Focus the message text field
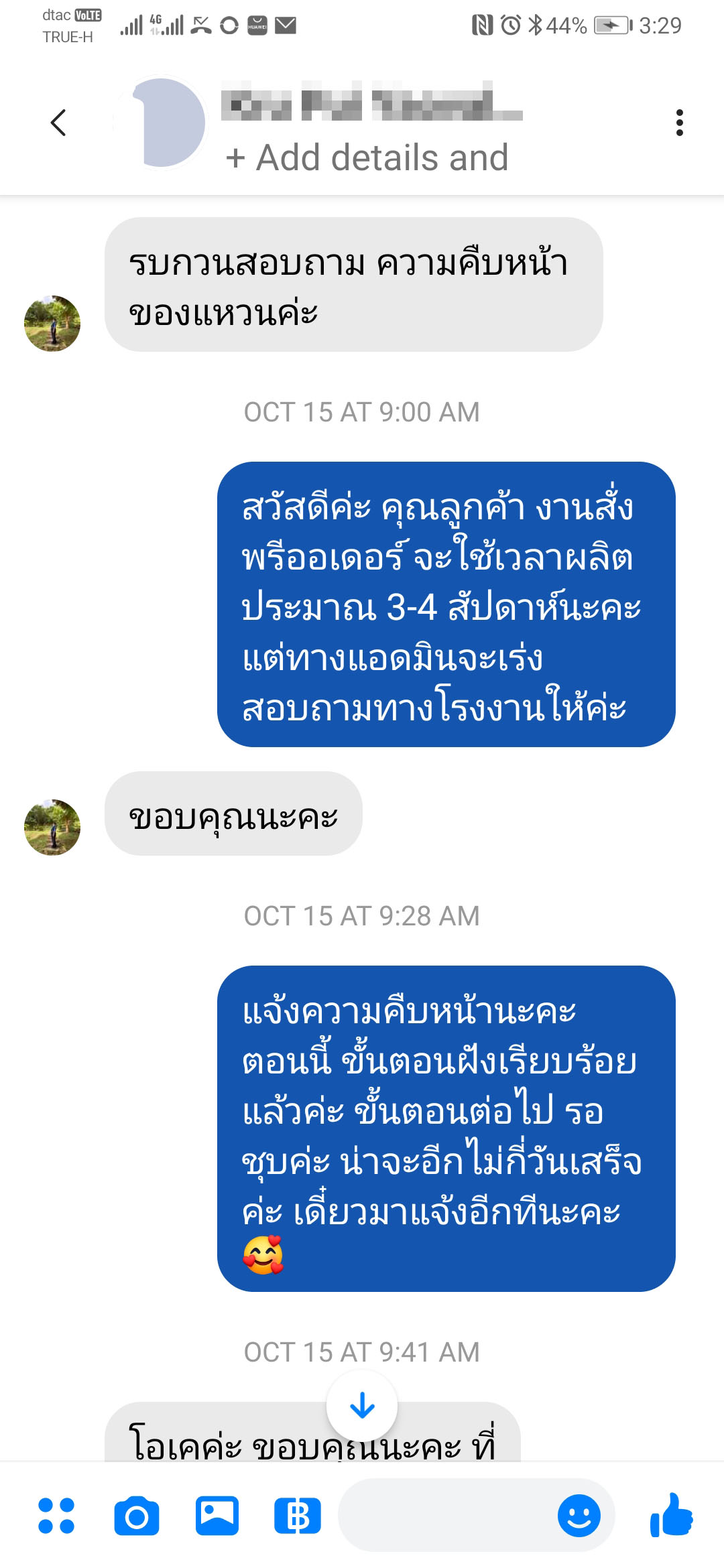Screen dimensions: 724x1568 click(446, 1516)
